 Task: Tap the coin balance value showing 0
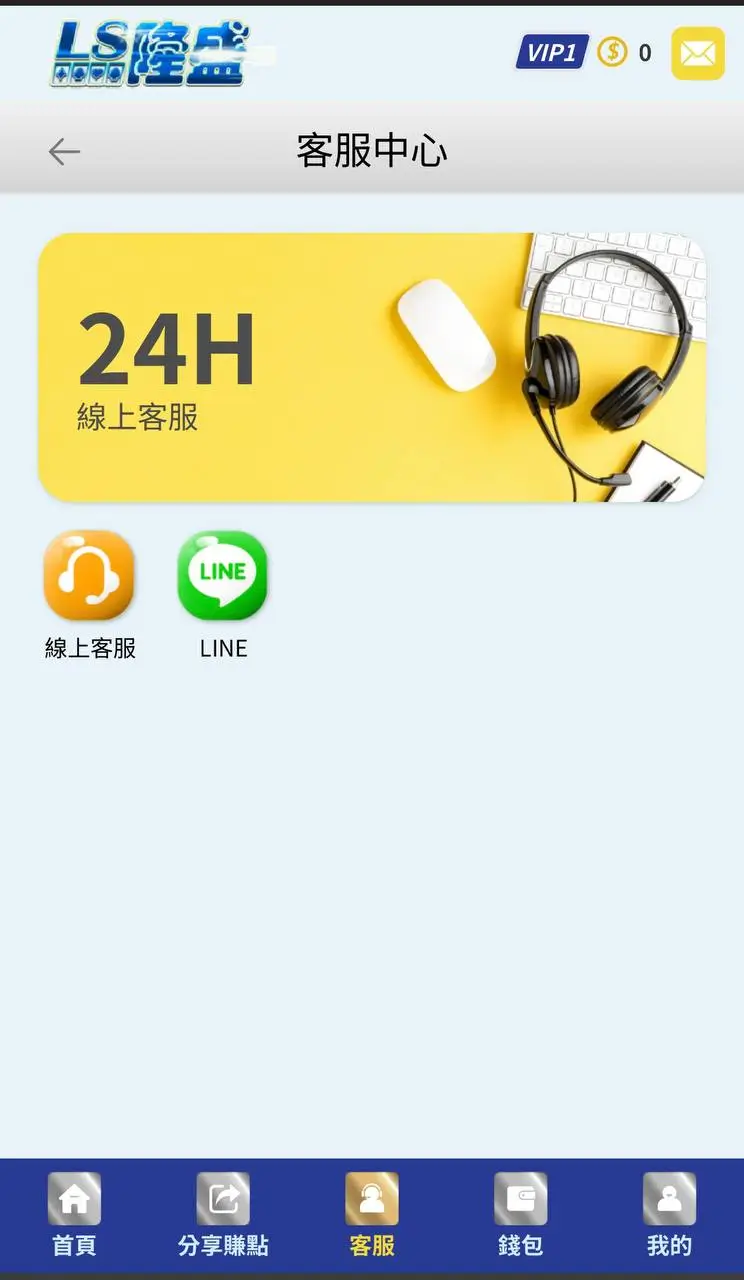tap(643, 52)
